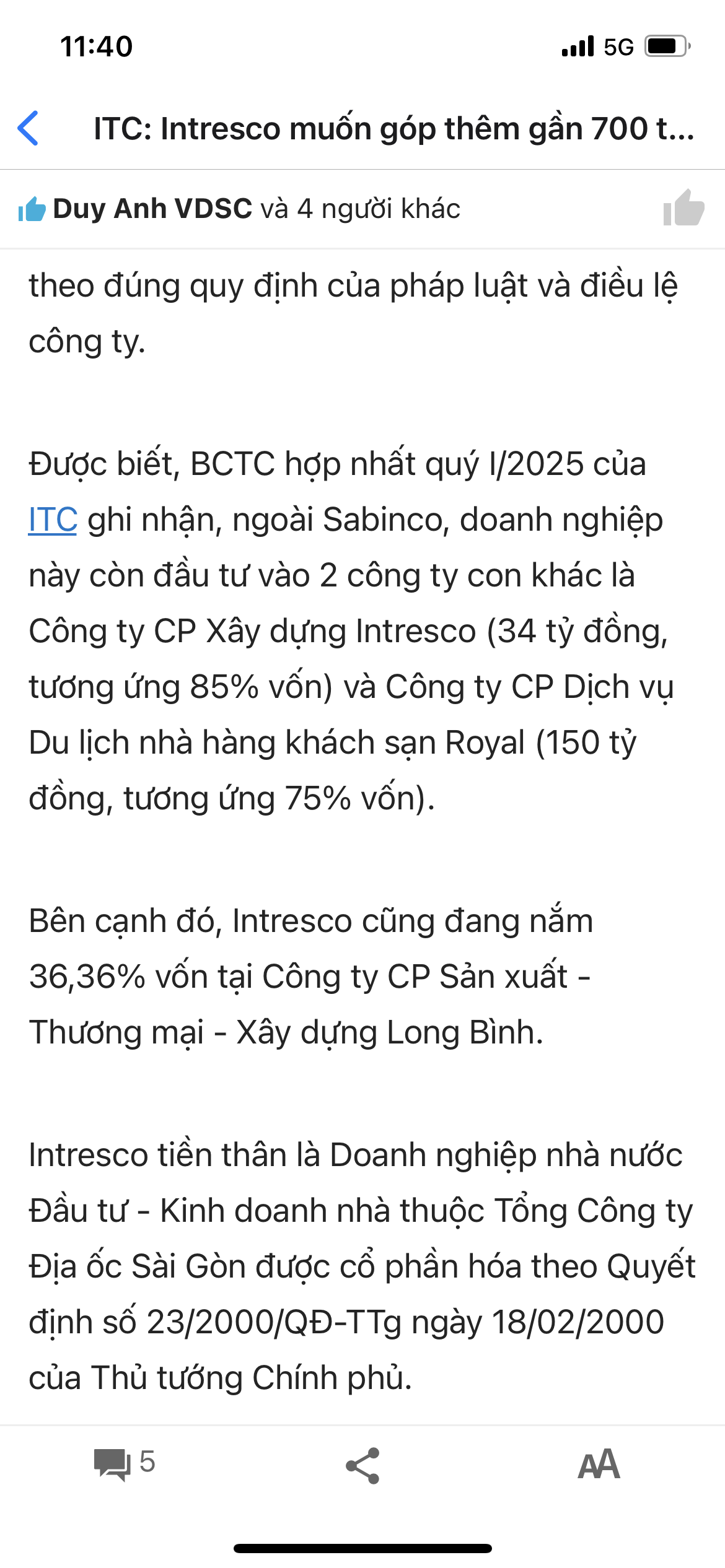This screenshot has height=1568, width=725.
Task: Change text size with AA button
Action: [x=598, y=1465]
